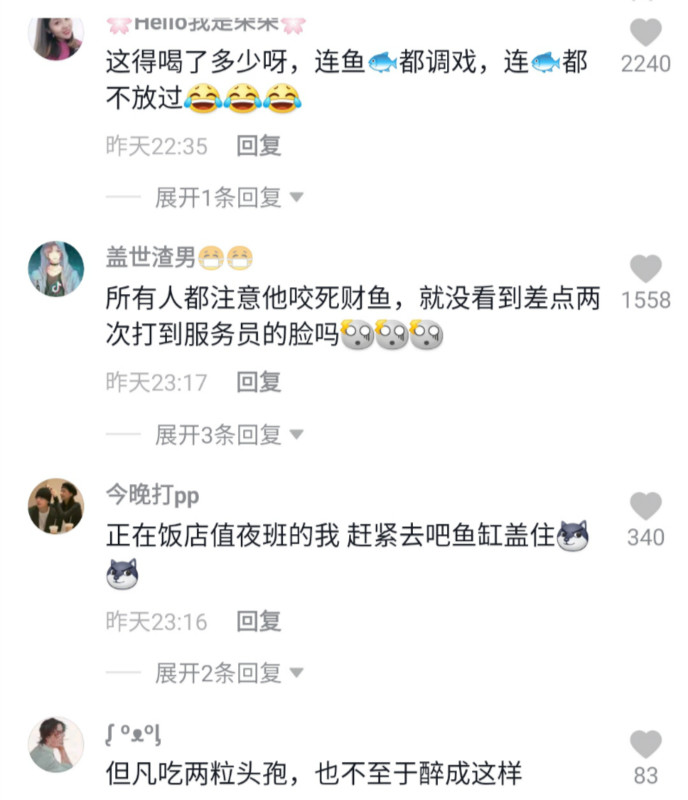
Task: Like 盖世渣男's comment
Action: click(646, 268)
